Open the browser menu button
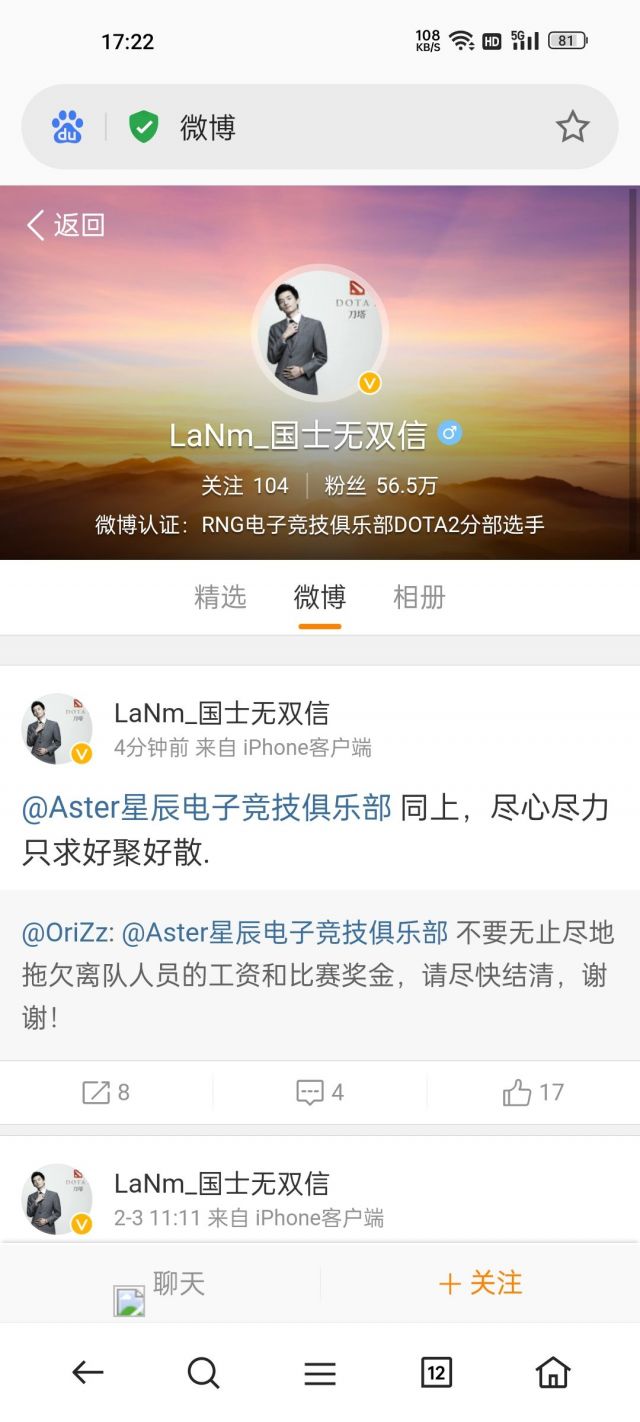 click(320, 1373)
